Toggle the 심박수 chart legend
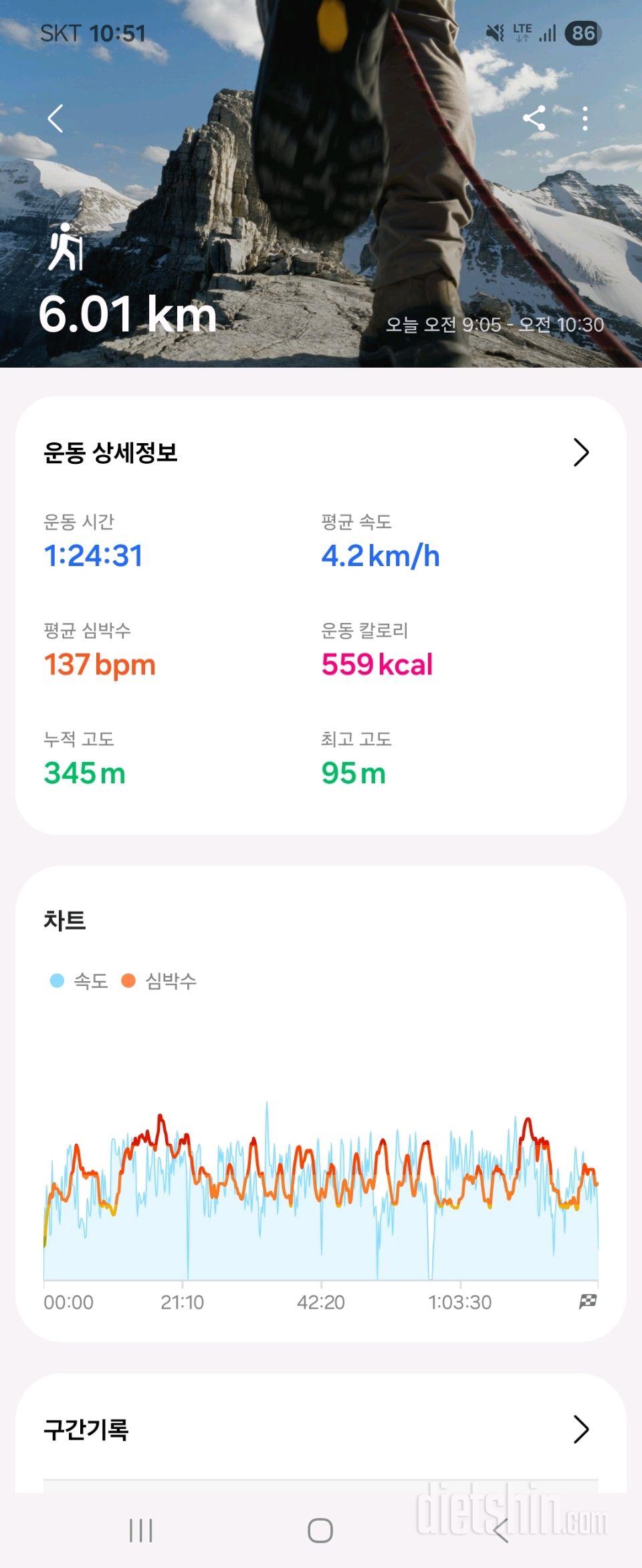The width and height of the screenshot is (642, 1568). point(159,981)
